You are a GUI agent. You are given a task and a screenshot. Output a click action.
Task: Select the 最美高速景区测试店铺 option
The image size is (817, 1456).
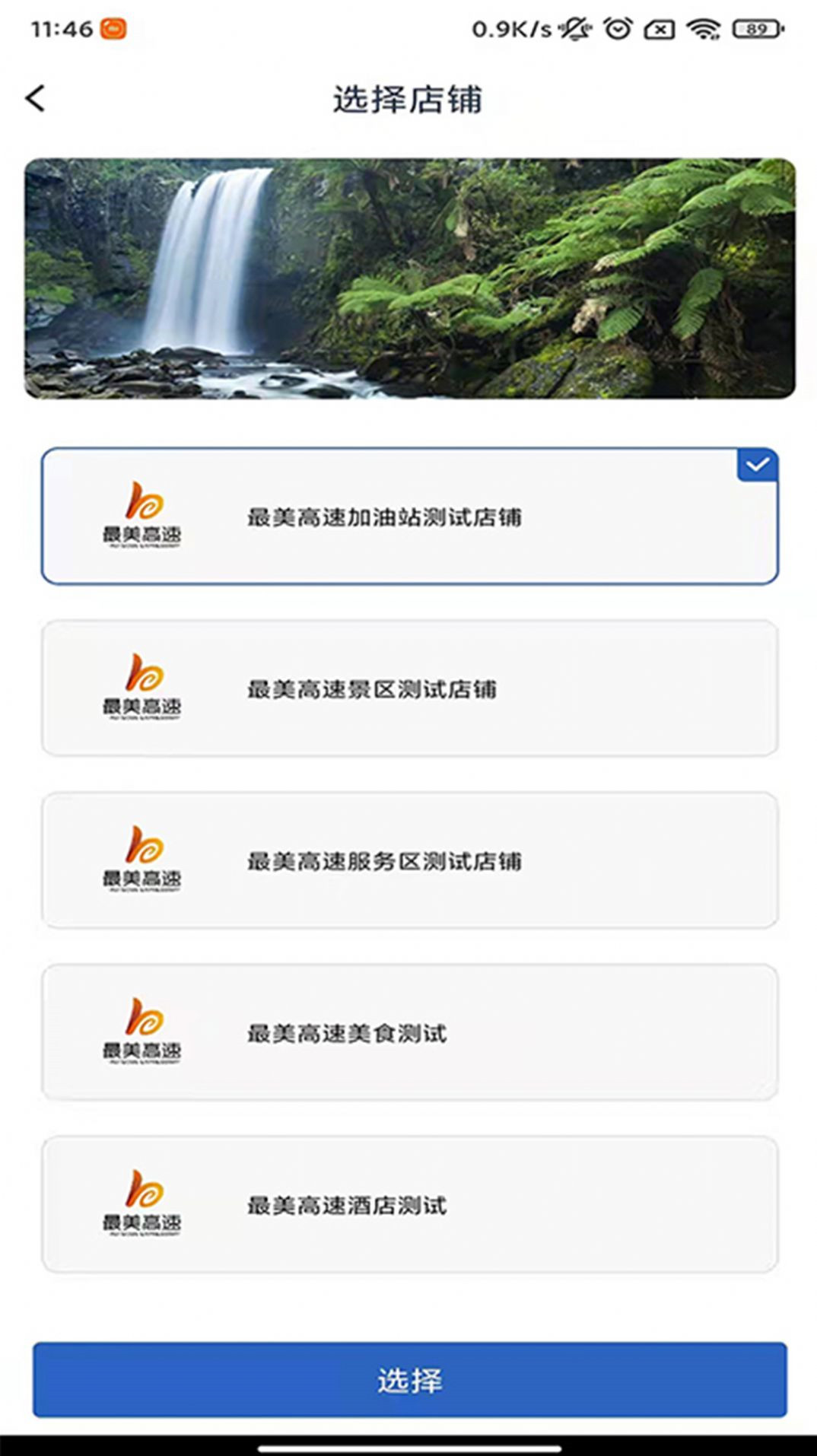408,688
